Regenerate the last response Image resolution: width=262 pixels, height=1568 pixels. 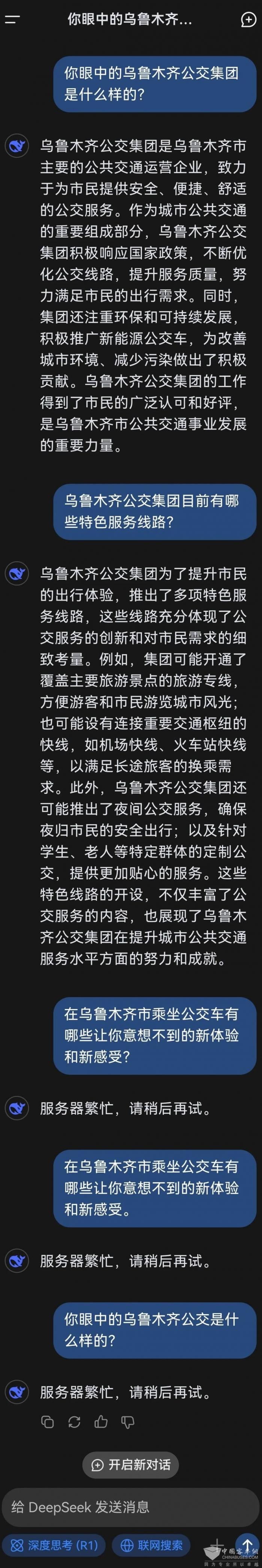74,1421
